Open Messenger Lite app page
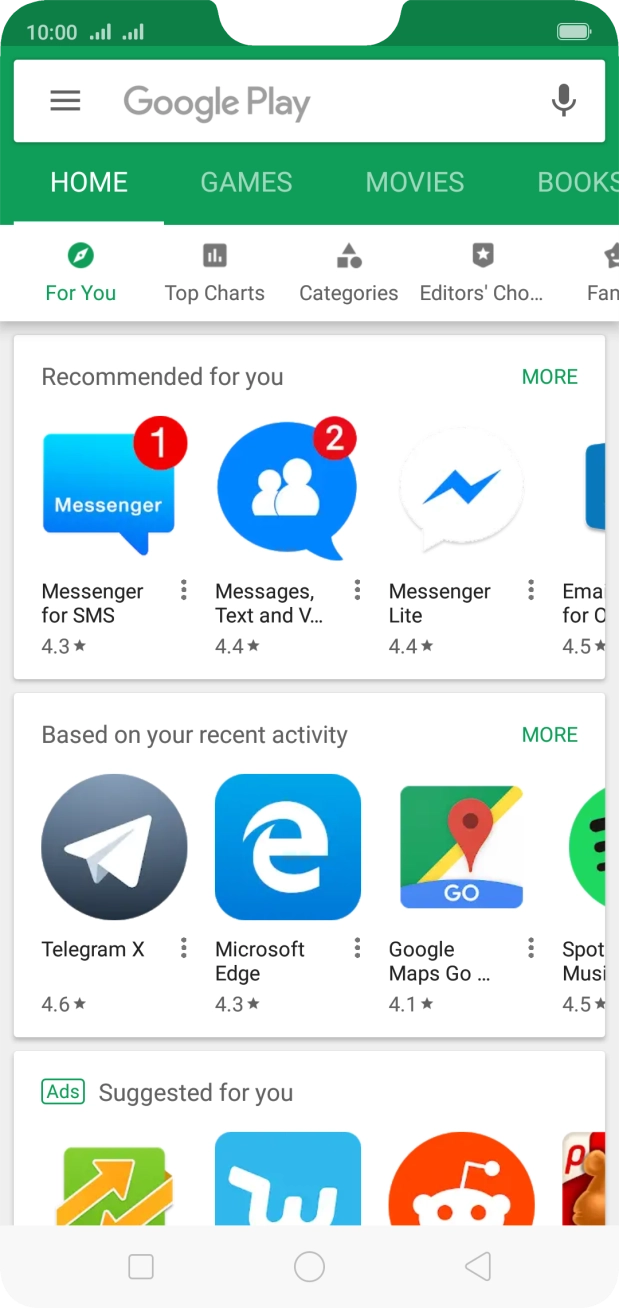This screenshot has width=619, height=1308. (461, 489)
